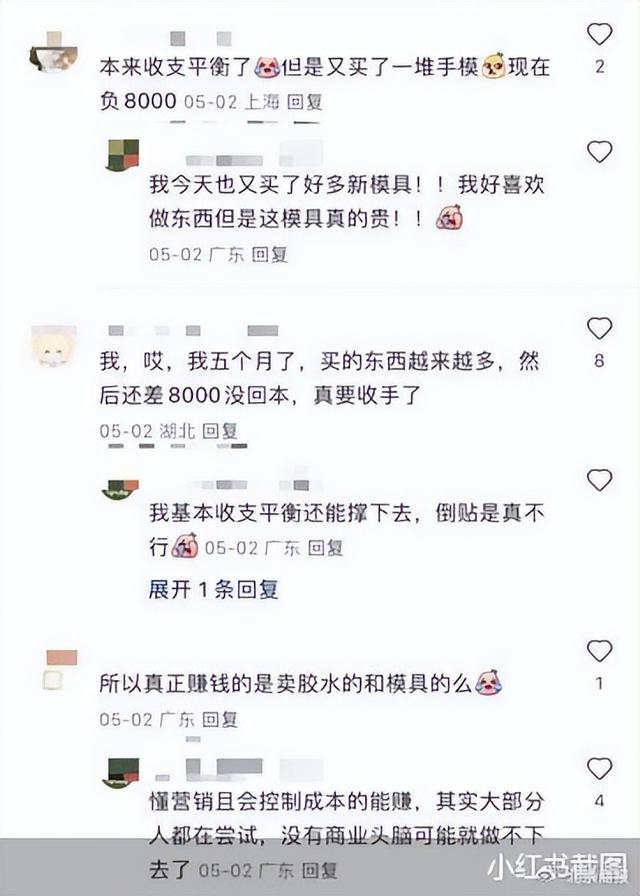640x896 pixels.
Task: Expand 展开 1 条回复
Action: (213, 589)
